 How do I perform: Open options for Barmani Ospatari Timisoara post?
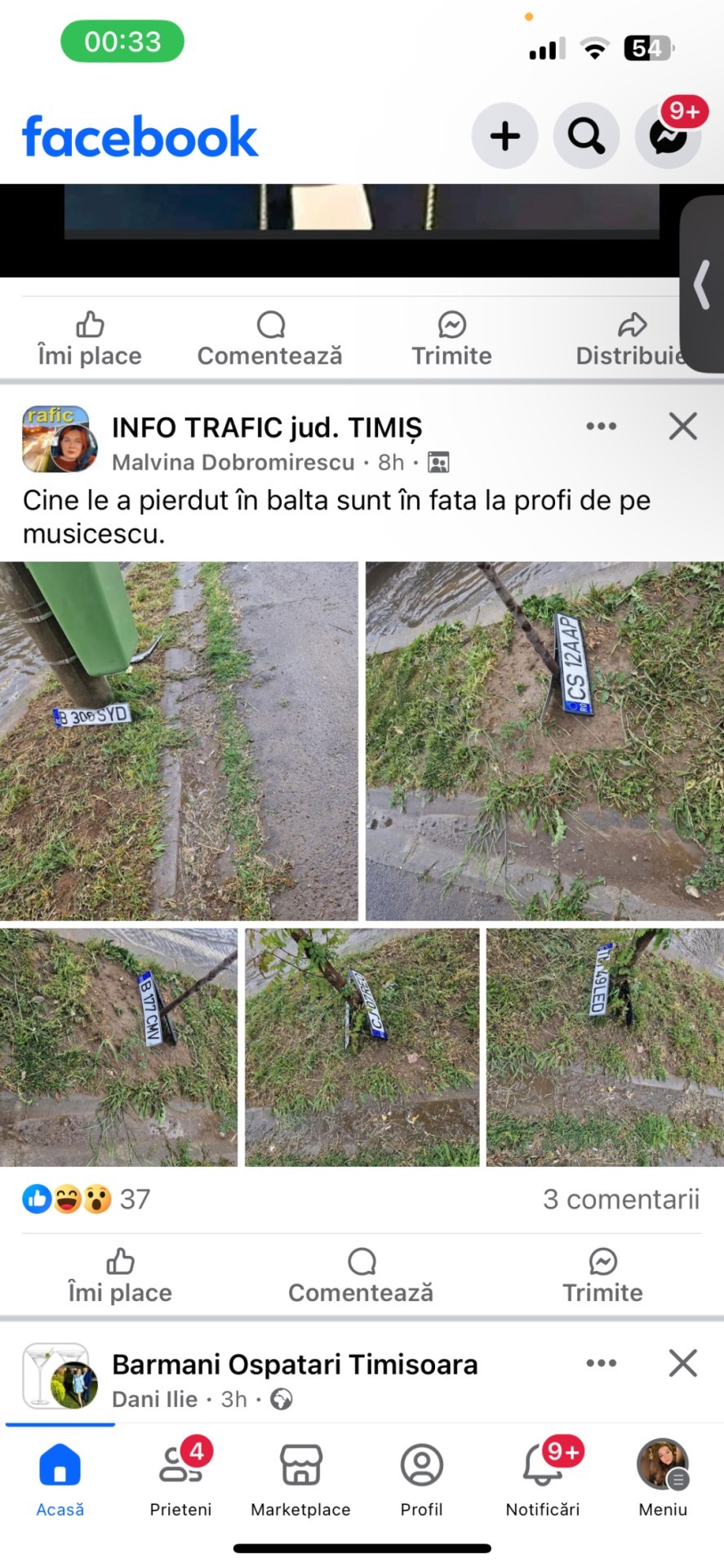(x=602, y=1362)
